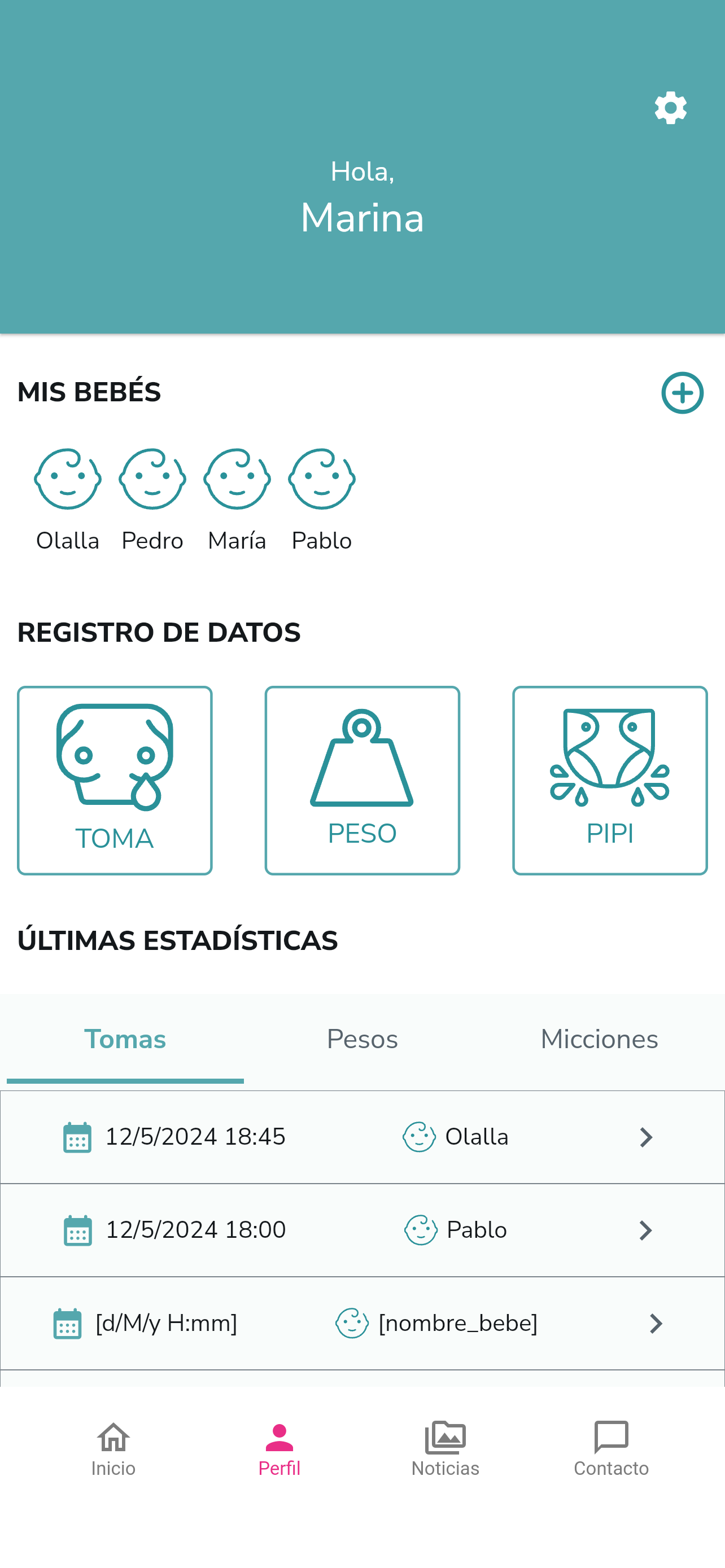Switch to the Pesos tab
The width and height of the screenshot is (725, 1568).
tap(362, 1039)
